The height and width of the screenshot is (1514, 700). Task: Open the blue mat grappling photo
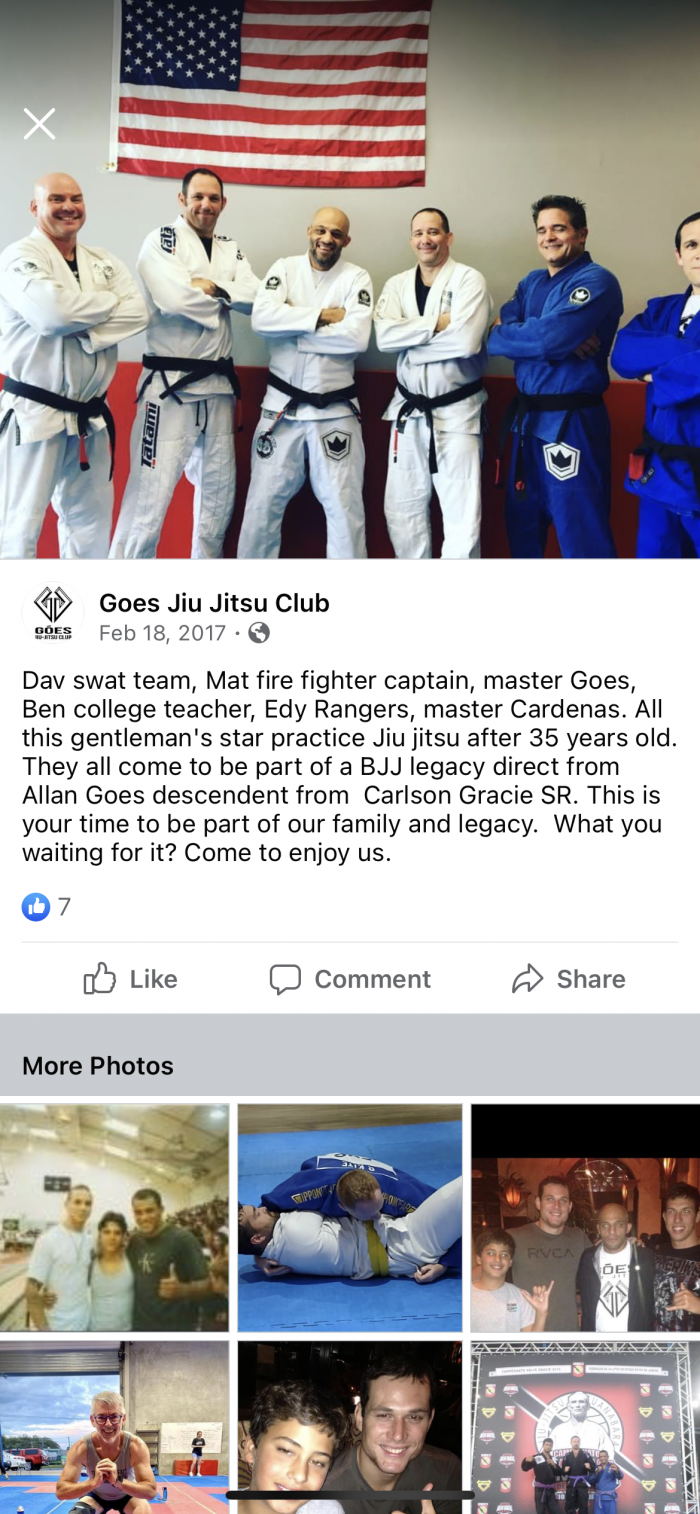350,1217
